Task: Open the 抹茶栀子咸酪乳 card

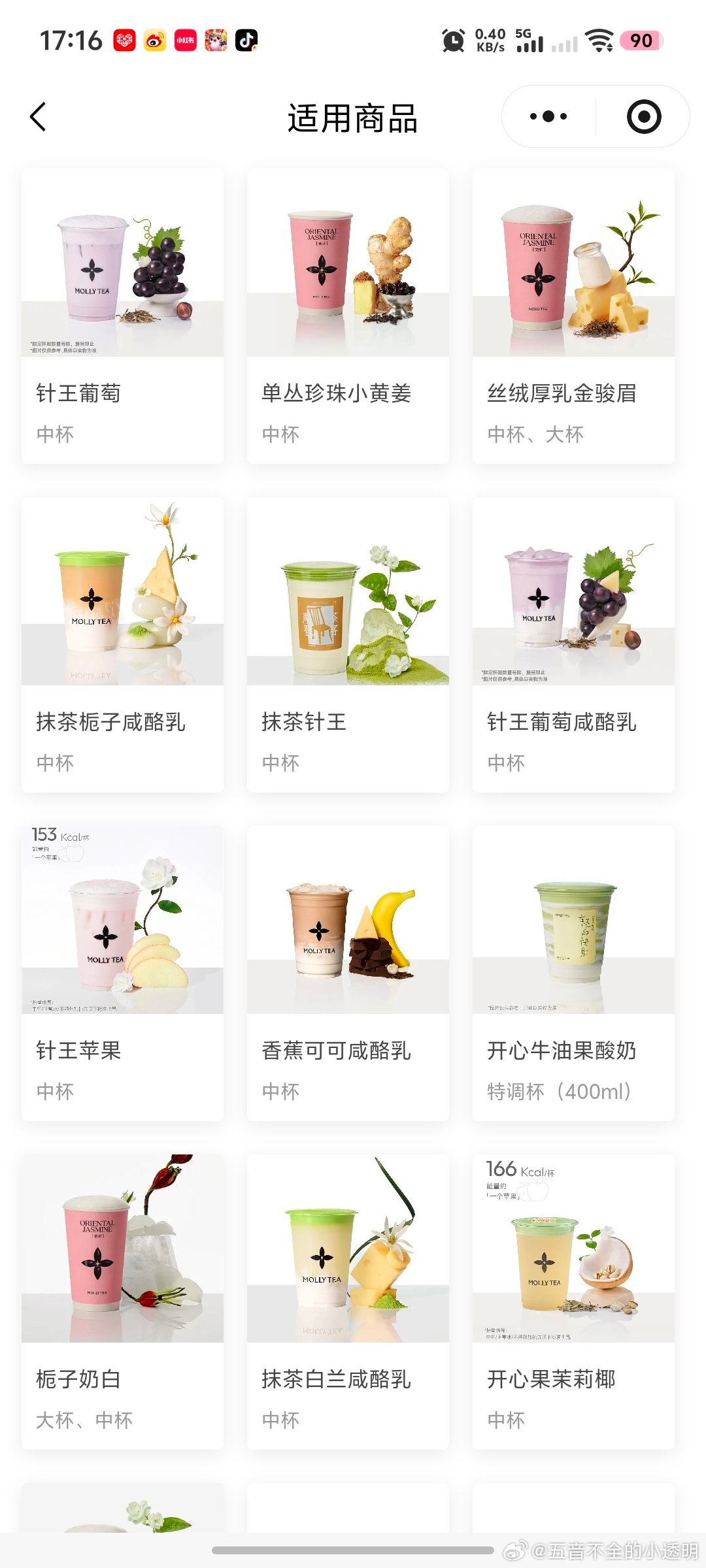Action: pyautogui.click(x=122, y=645)
